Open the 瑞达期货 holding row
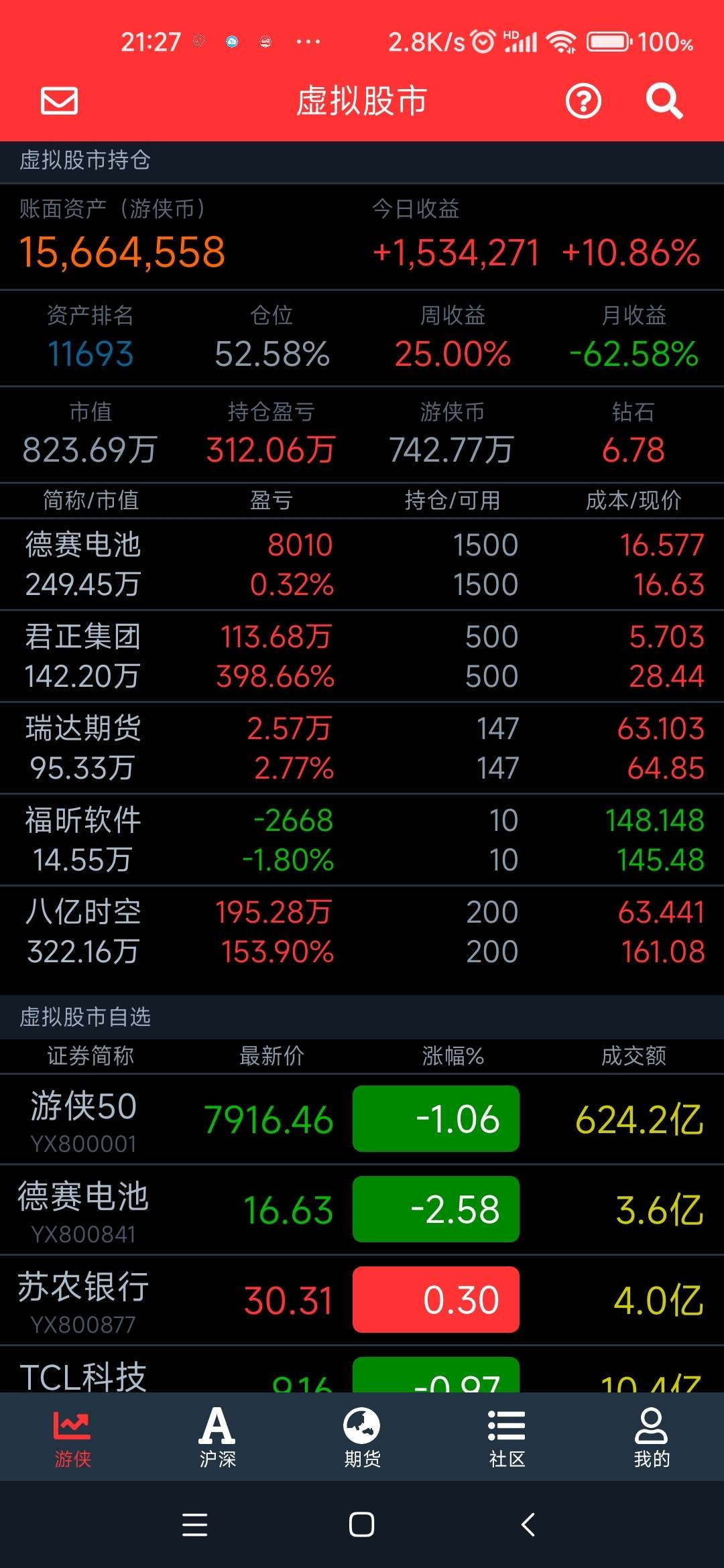 pyautogui.click(x=362, y=748)
